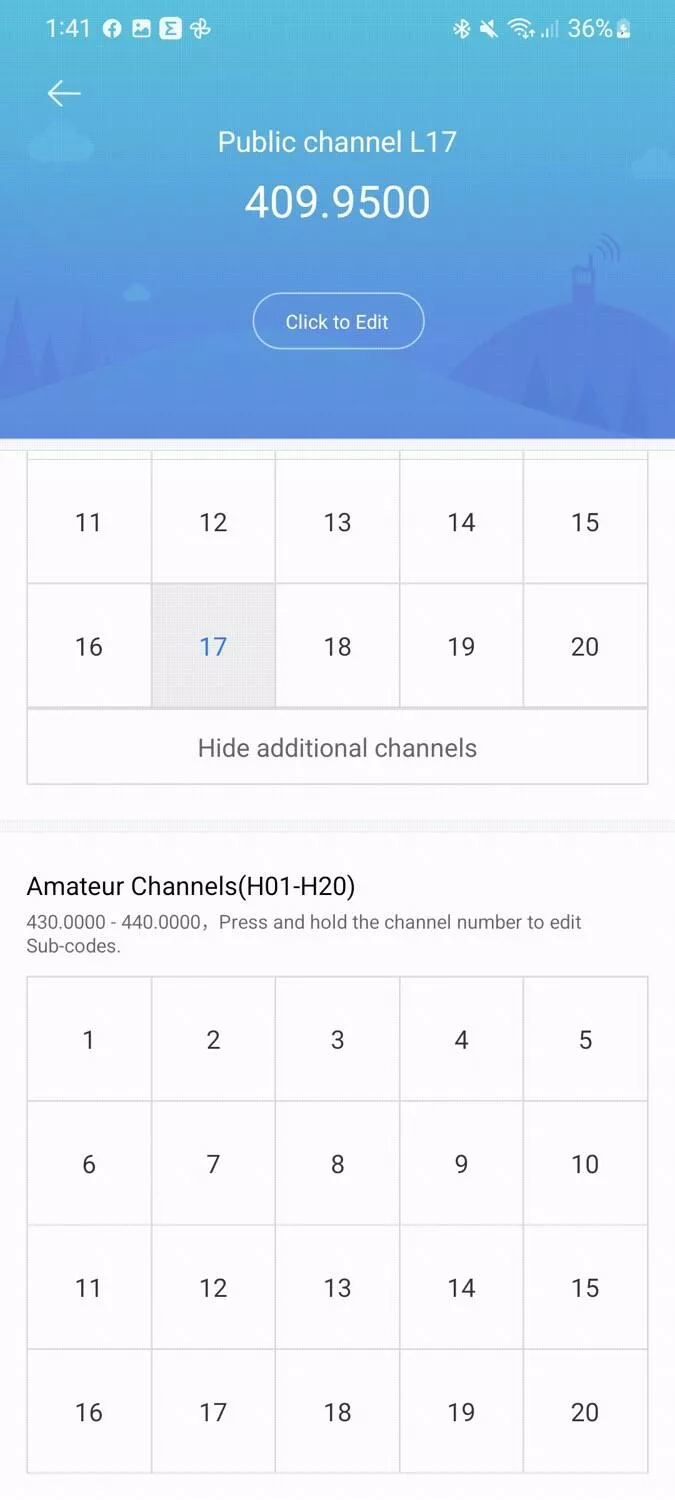Viewport: 675px width, 1500px height.
Task: Select public channel 20
Action: (586, 646)
